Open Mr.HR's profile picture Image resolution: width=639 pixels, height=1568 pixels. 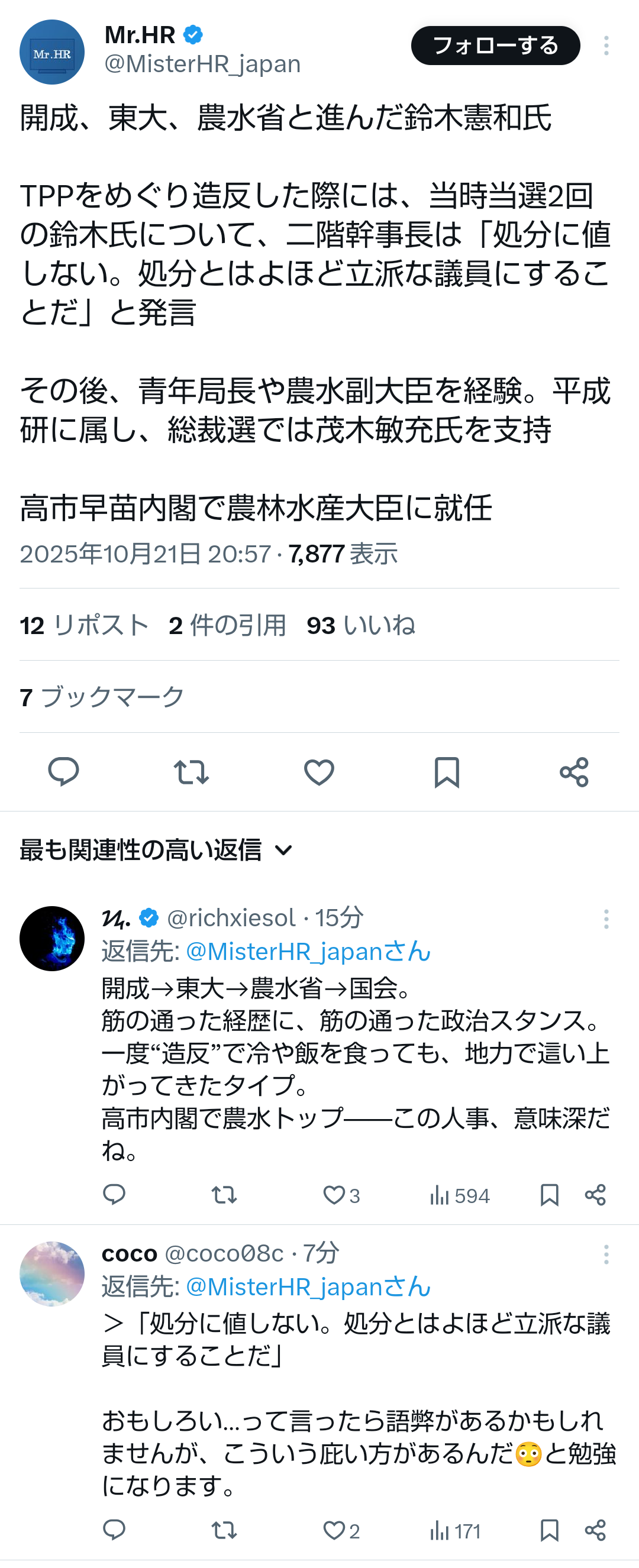point(52,51)
